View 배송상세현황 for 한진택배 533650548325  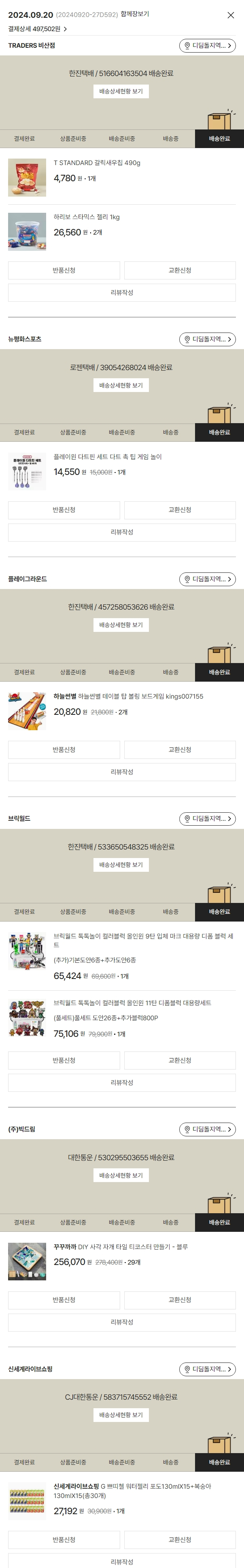click(121, 865)
